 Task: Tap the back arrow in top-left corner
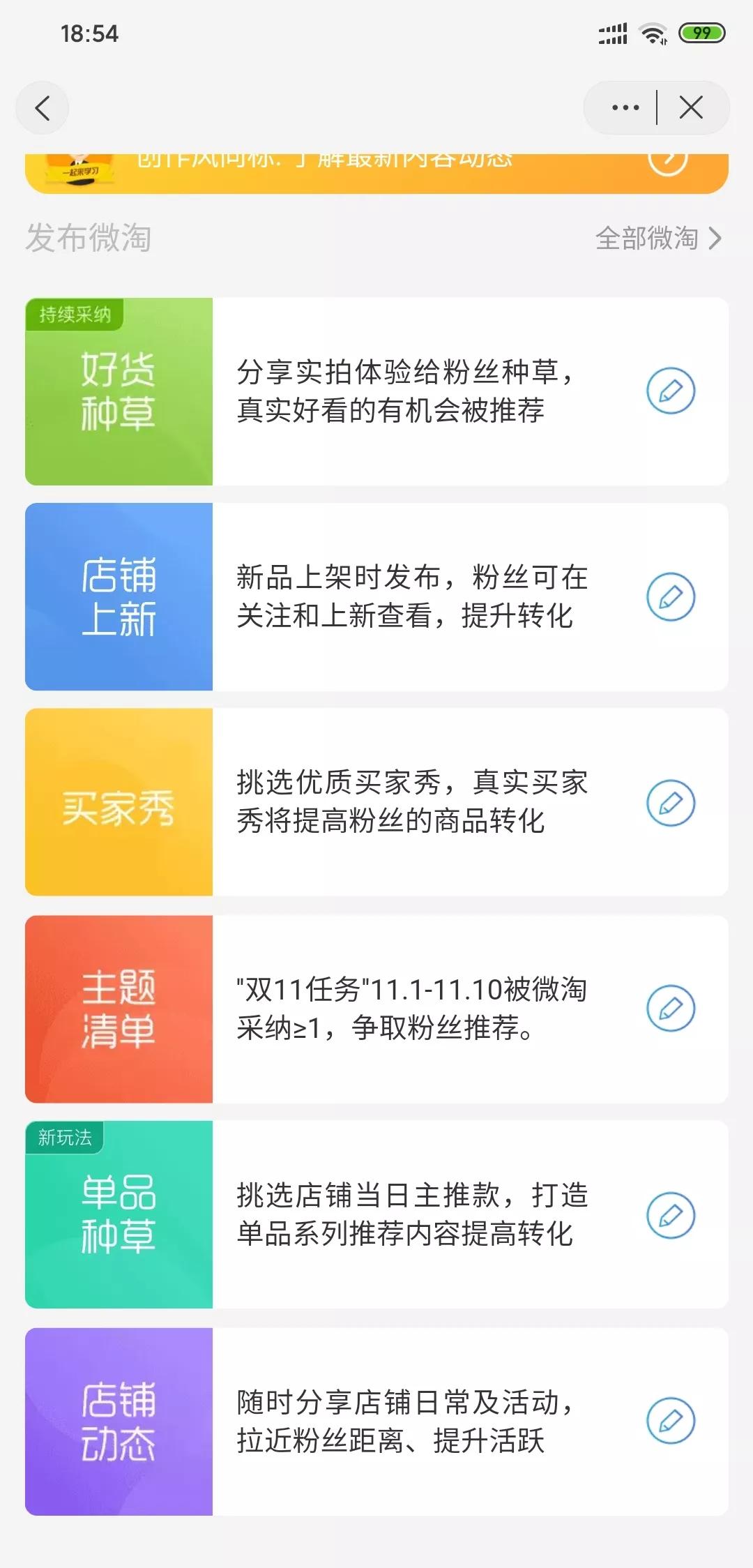pyautogui.click(x=42, y=108)
